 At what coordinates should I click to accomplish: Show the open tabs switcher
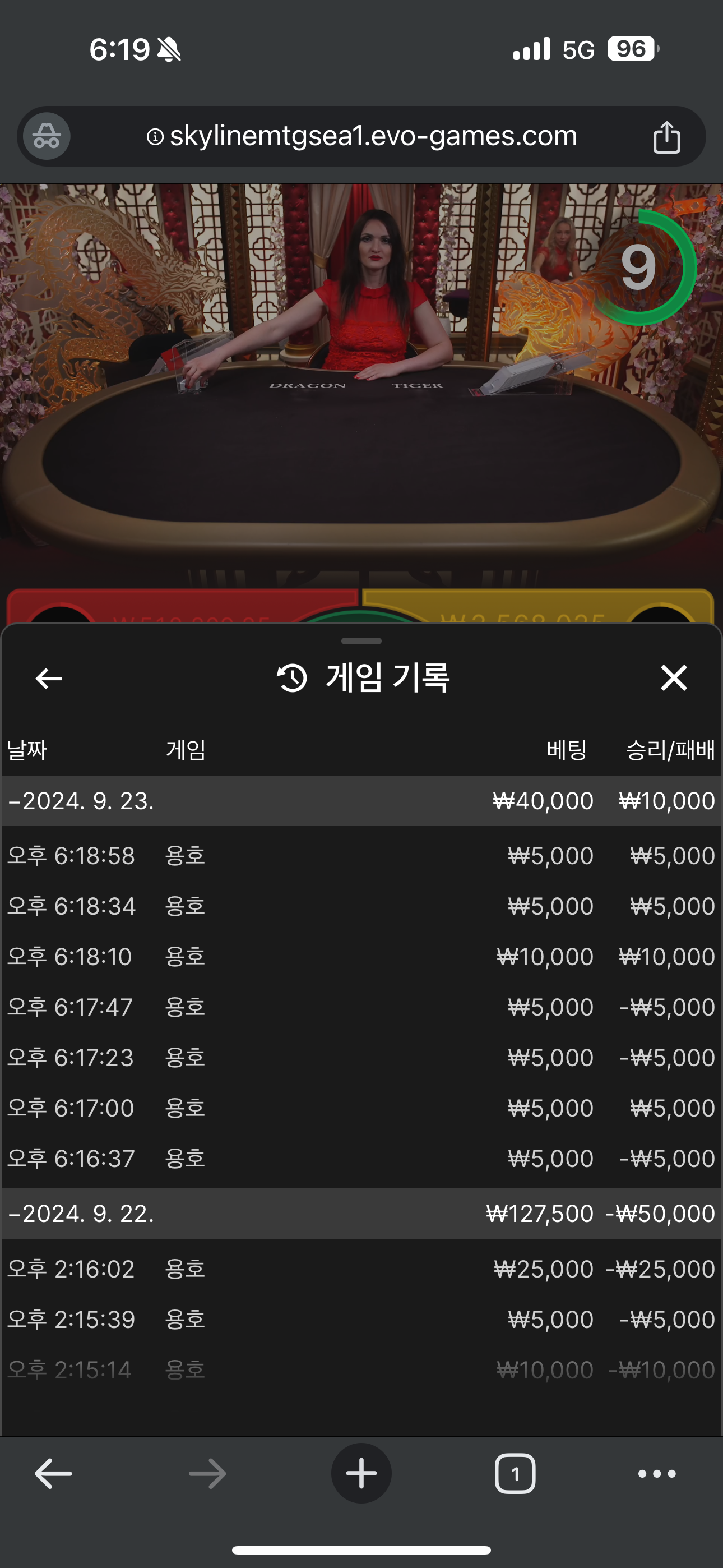(515, 1474)
